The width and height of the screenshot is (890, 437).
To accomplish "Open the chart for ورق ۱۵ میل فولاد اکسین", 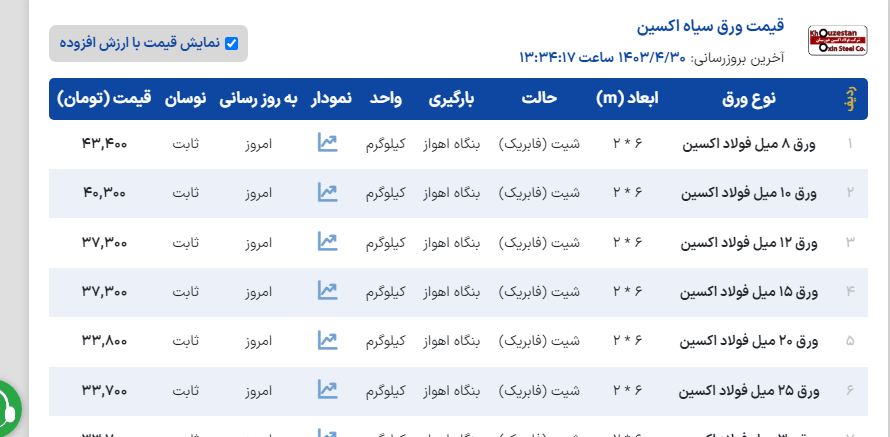I will click(327, 291).
